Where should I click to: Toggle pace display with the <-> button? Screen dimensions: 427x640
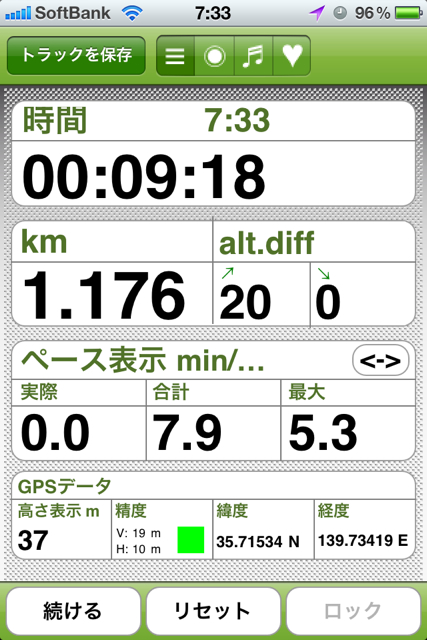point(380,360)
